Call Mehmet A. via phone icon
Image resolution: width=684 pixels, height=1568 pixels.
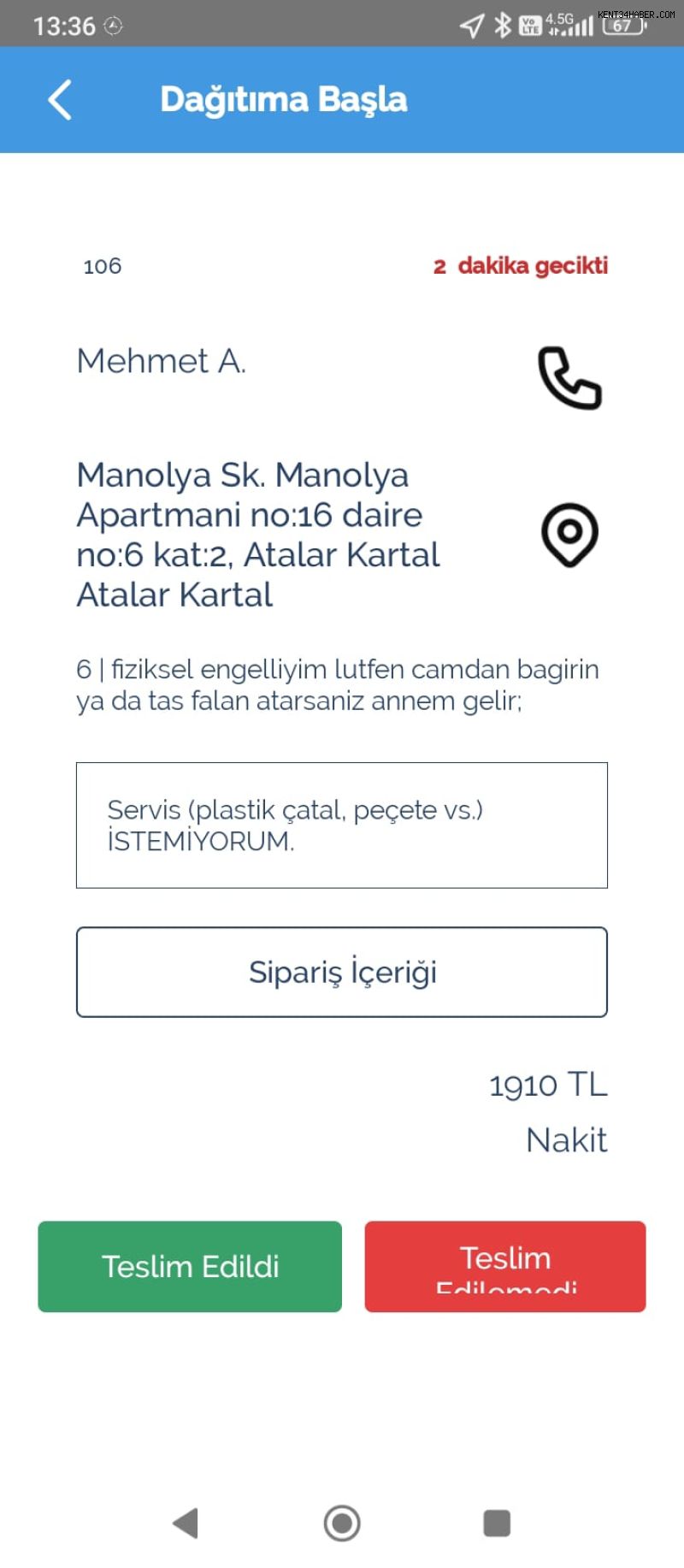tap(569, 378)
